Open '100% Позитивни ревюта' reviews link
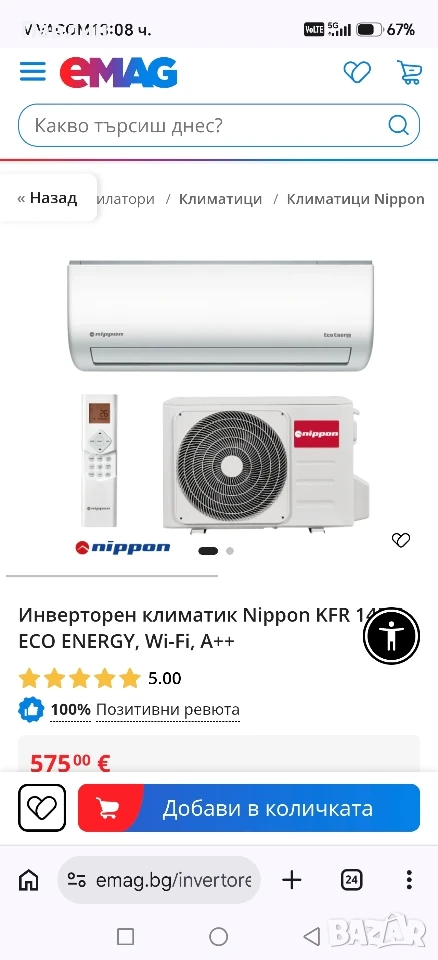Screen dimensions: 438x960 pos(145,710)
